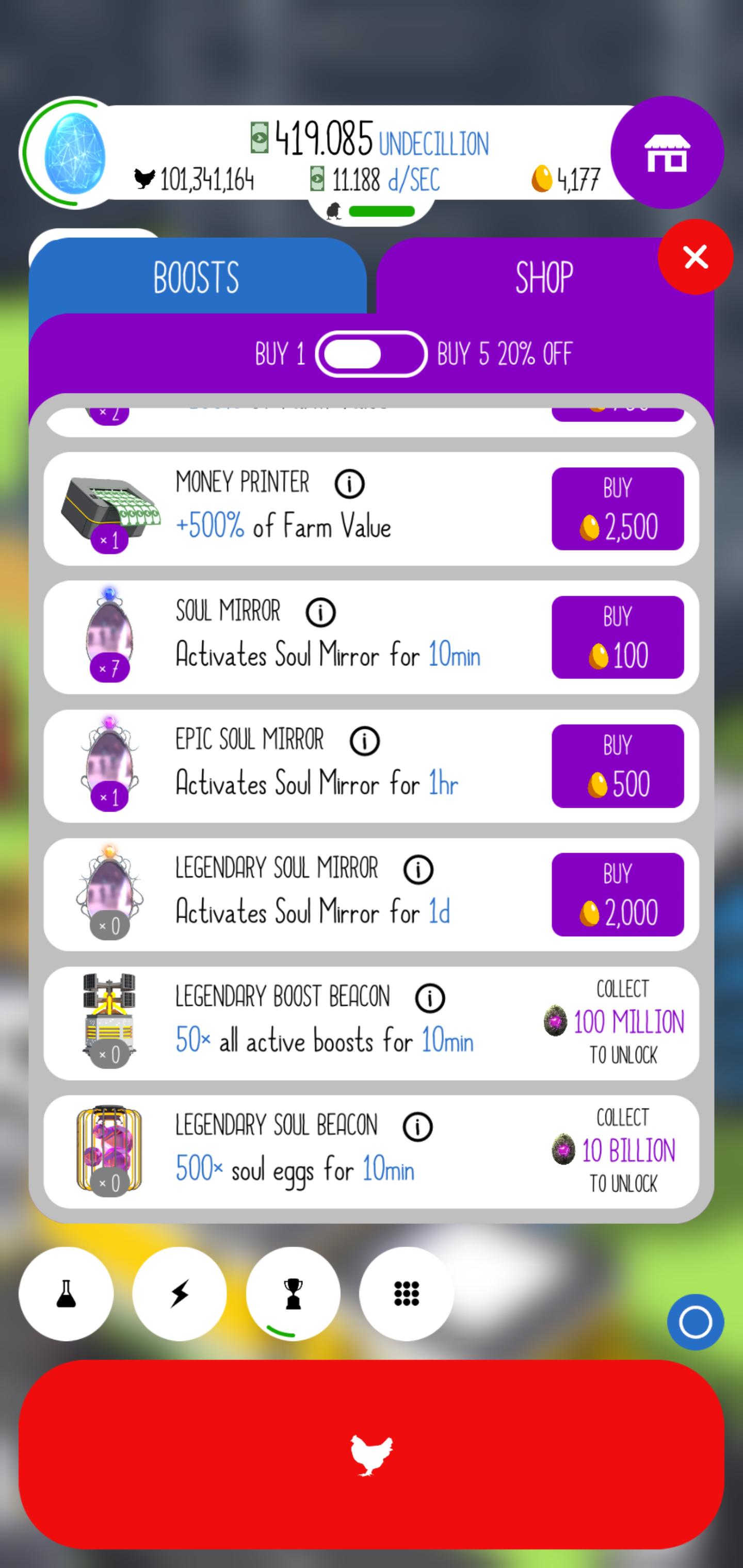The image size is (743, 1568).
Task: Select the lightning boosts icon
Action: tap(180, 1294)
